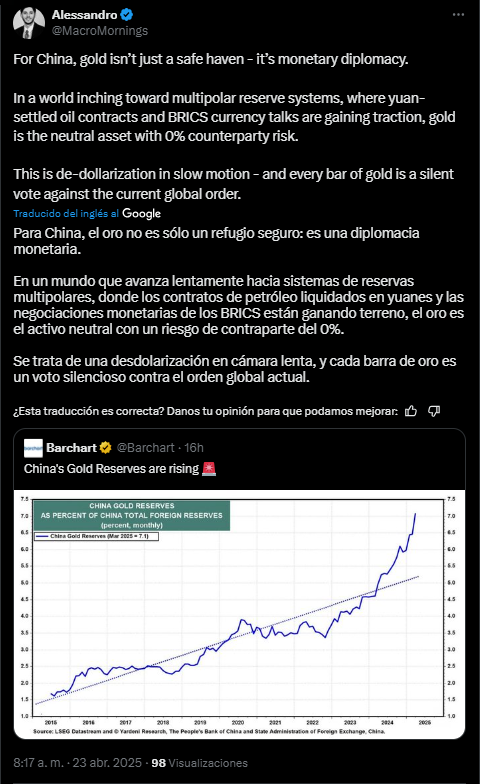Open the @MacroMornings profile handle
The width and height of the screenshot is (480, 784).
tap(100, 31)
